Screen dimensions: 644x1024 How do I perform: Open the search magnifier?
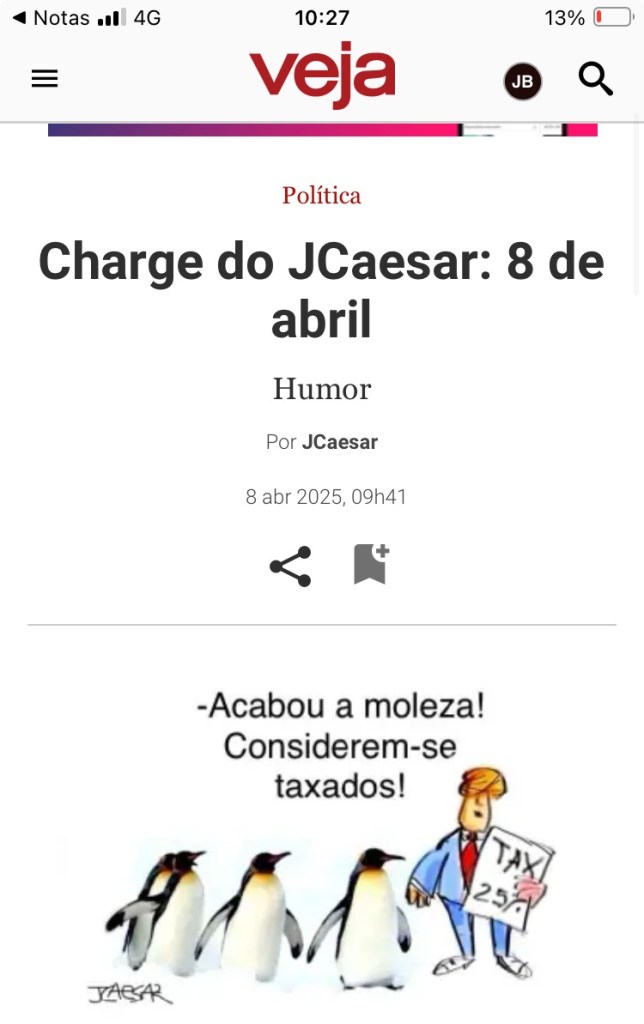(596, 79)
